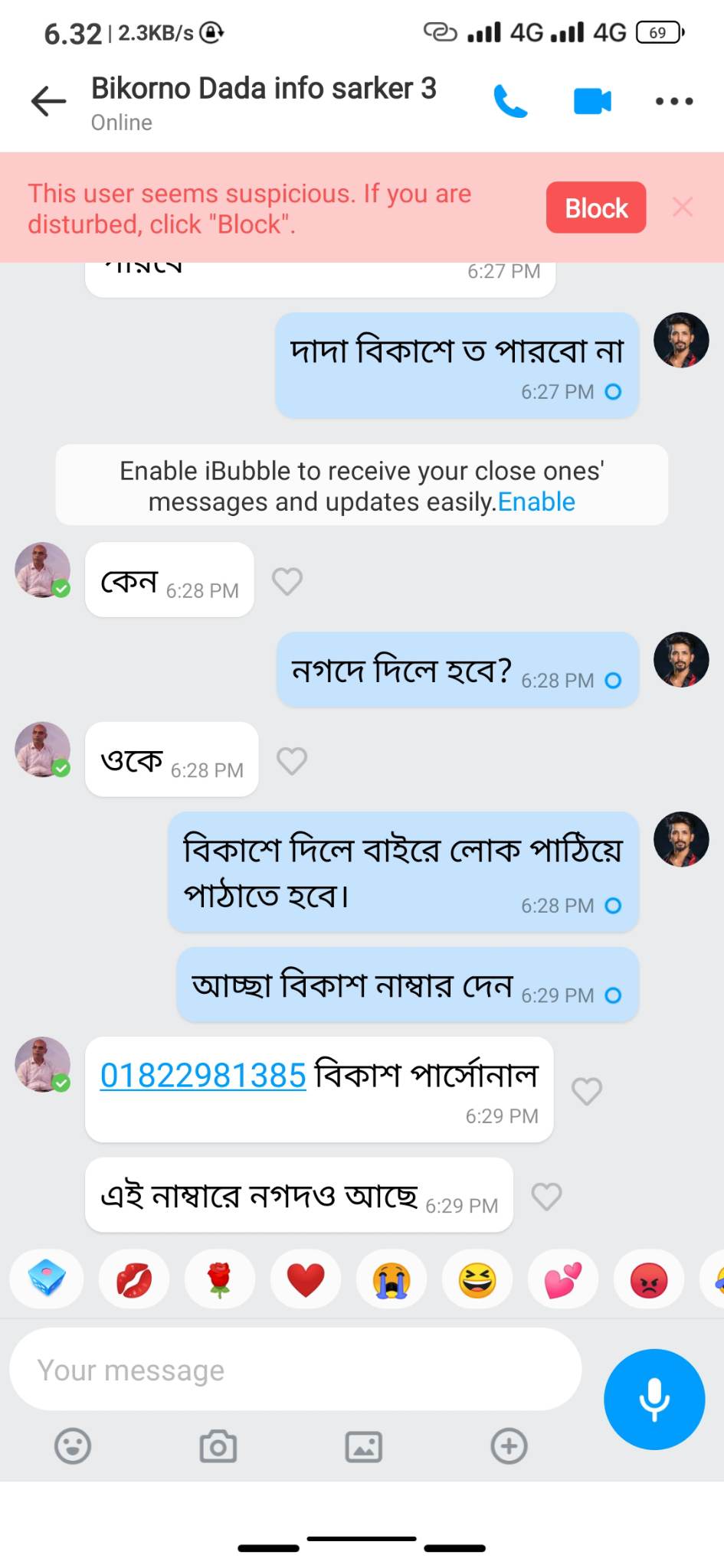Open the camera to take a photo
This screenshot has width=724, height=1568.
pyautogui.click(x=218, y=1446)
